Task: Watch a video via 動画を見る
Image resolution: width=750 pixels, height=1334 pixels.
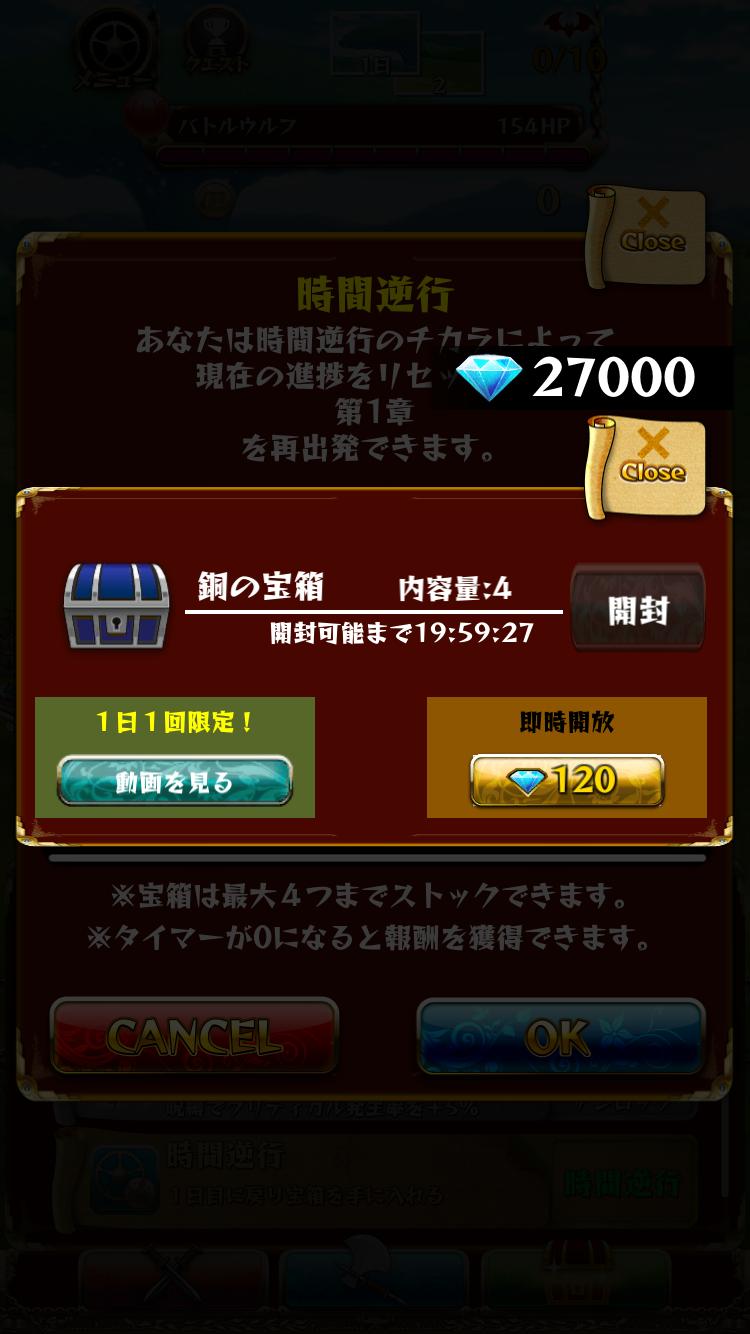Action: (x=175, y=781)
